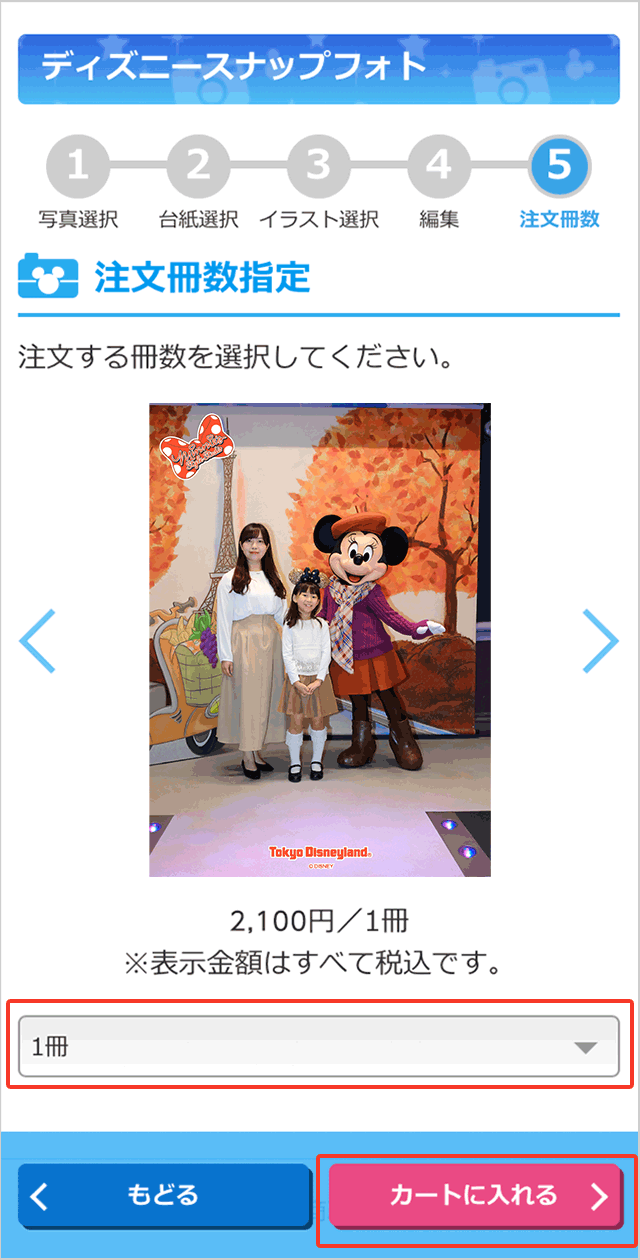Add to cart with カートに入れる
The image size is (640, 1260).
pos(476,1195)
